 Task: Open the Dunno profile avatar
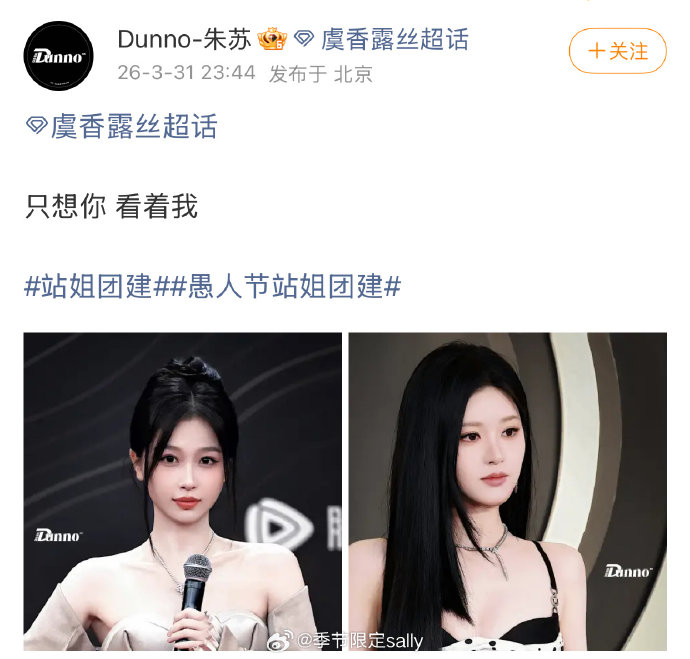point(59,56)
